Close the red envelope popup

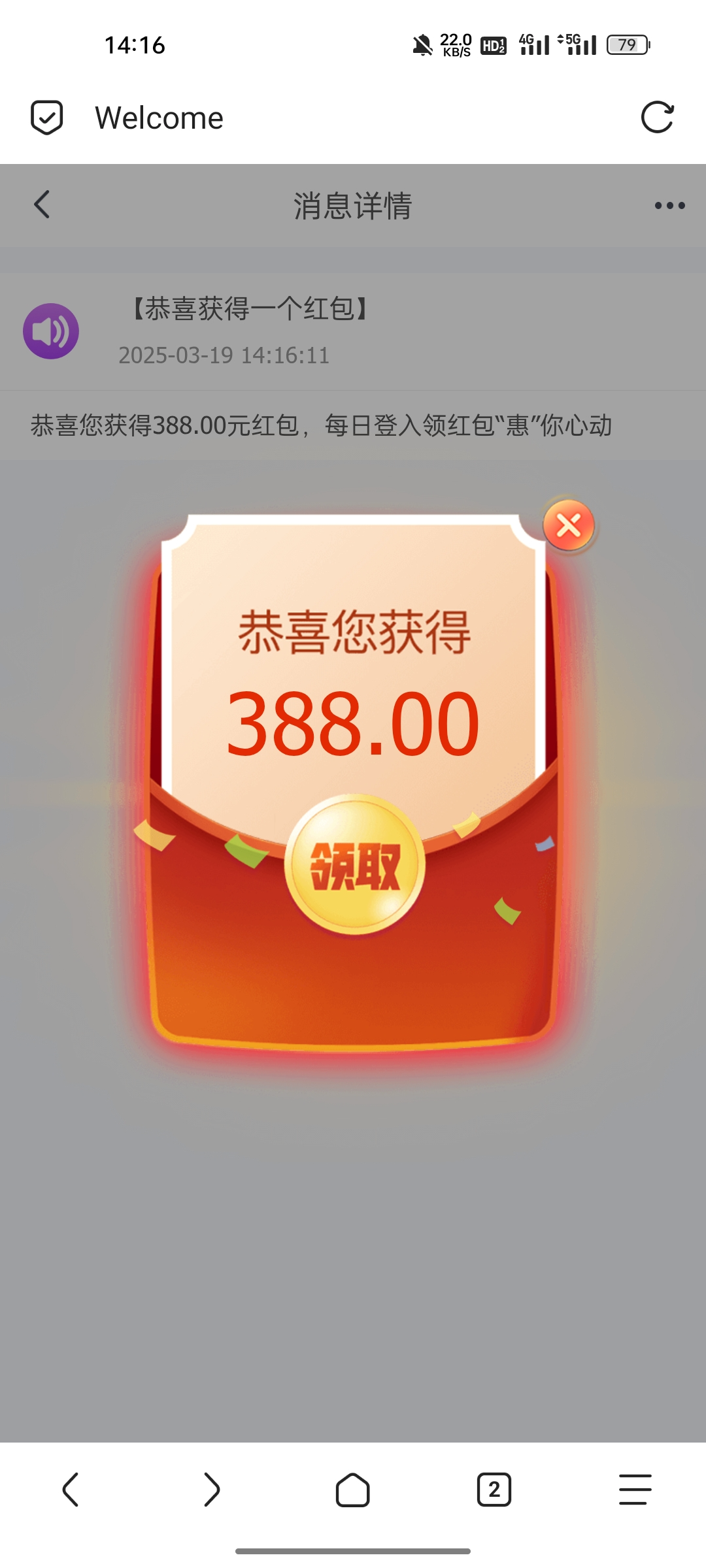[x=568, y=525]
